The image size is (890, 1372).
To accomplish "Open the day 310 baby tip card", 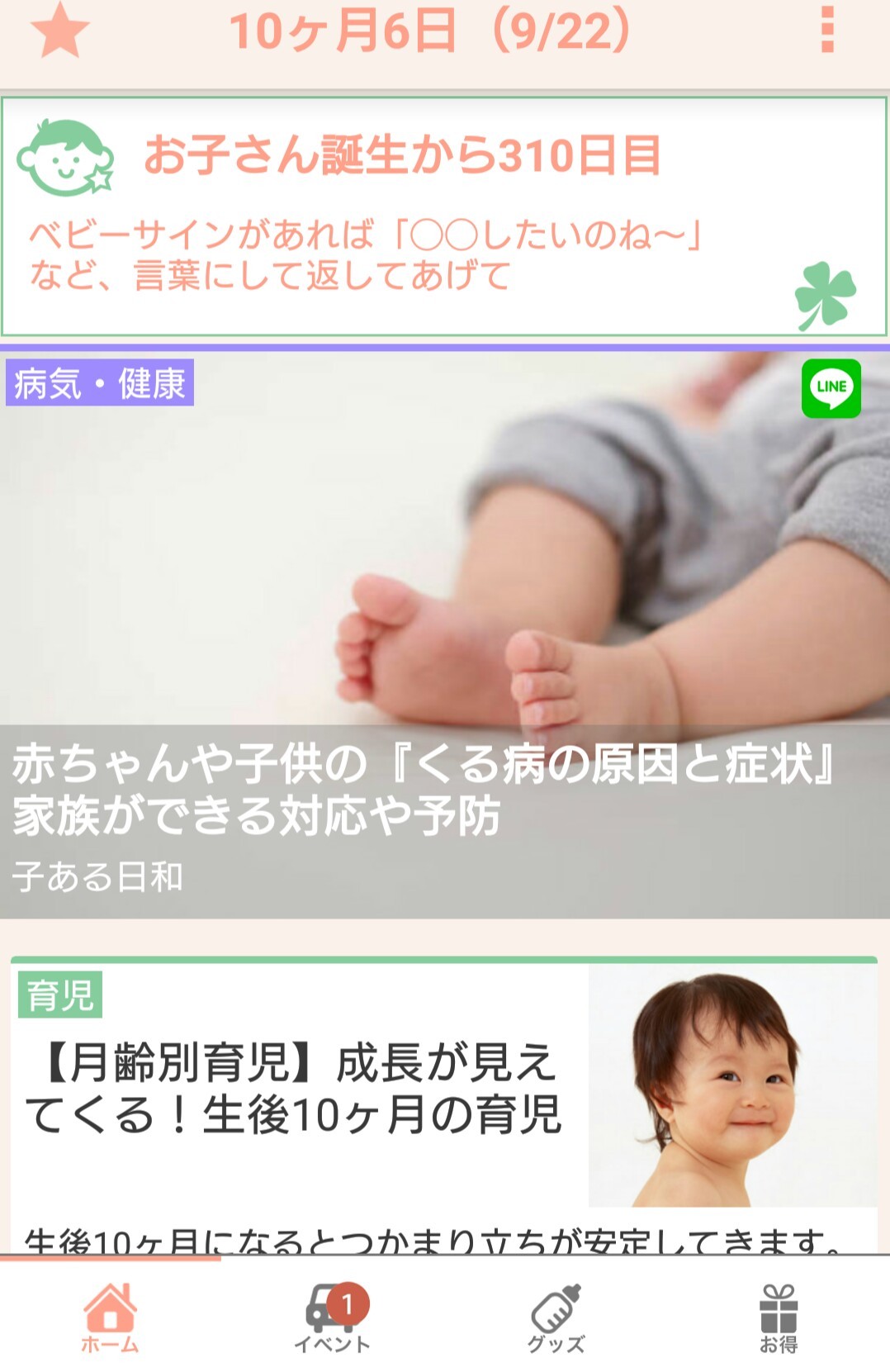I will click(x=444, y=216).
